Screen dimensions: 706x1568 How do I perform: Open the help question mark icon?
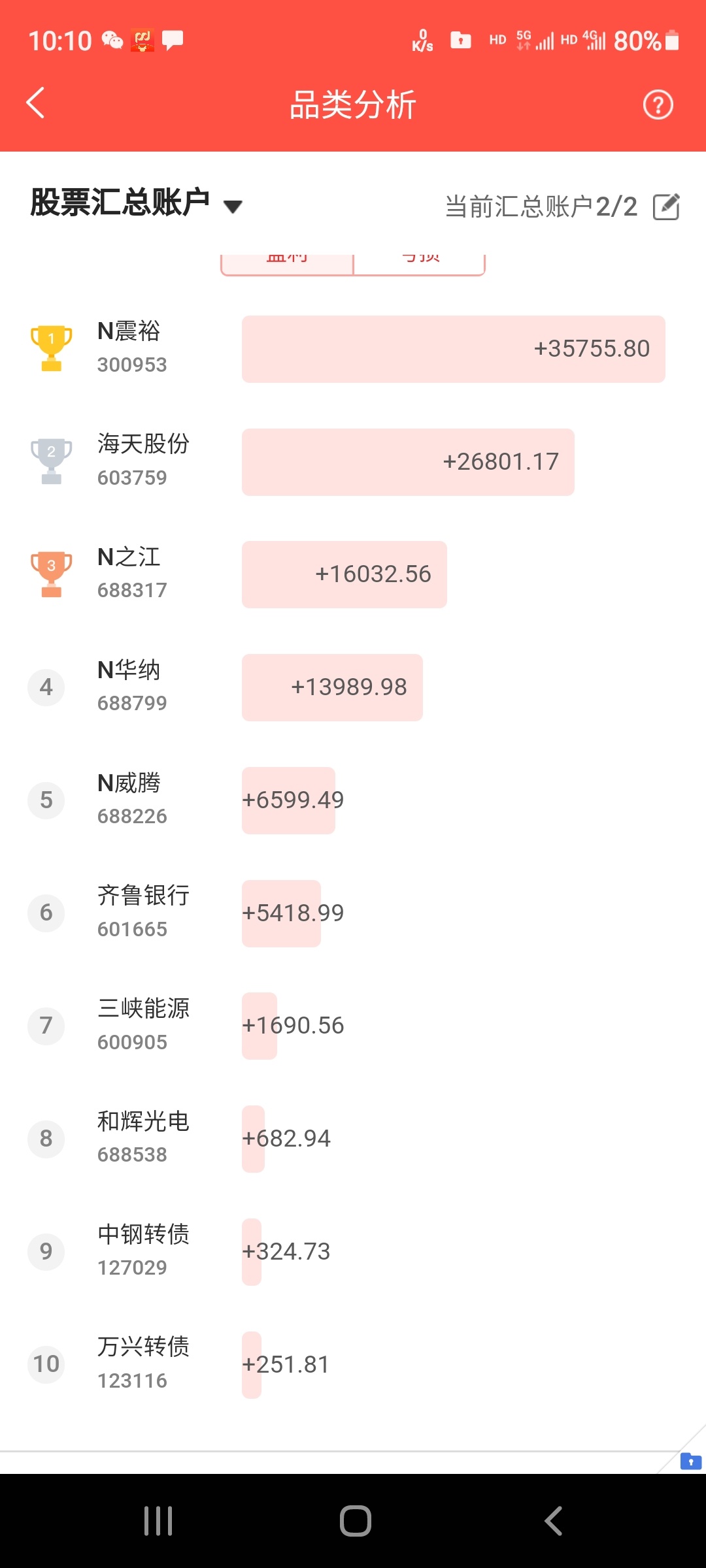(658, 105)
